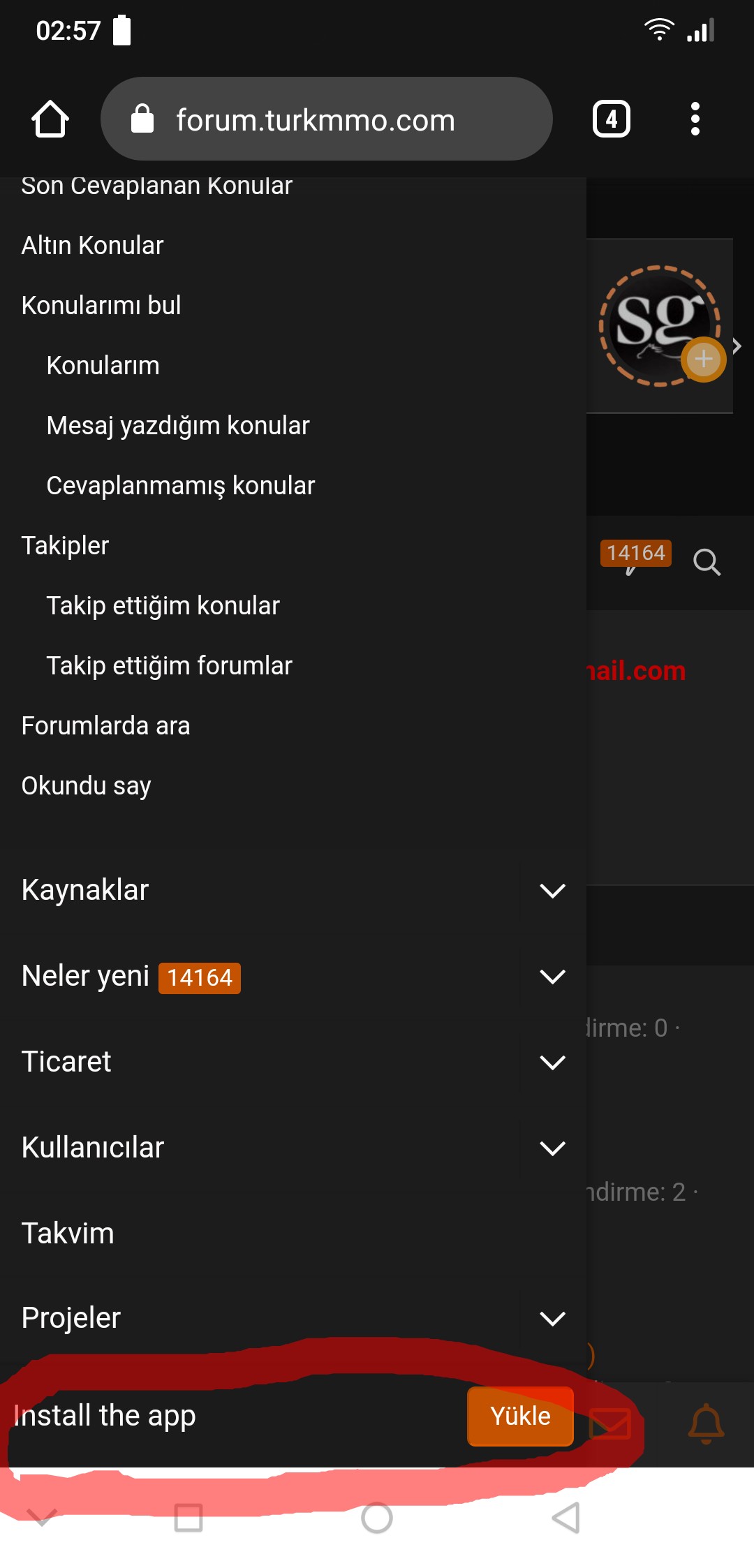Expand the Kaynaklar section

(x=553, y=890)
